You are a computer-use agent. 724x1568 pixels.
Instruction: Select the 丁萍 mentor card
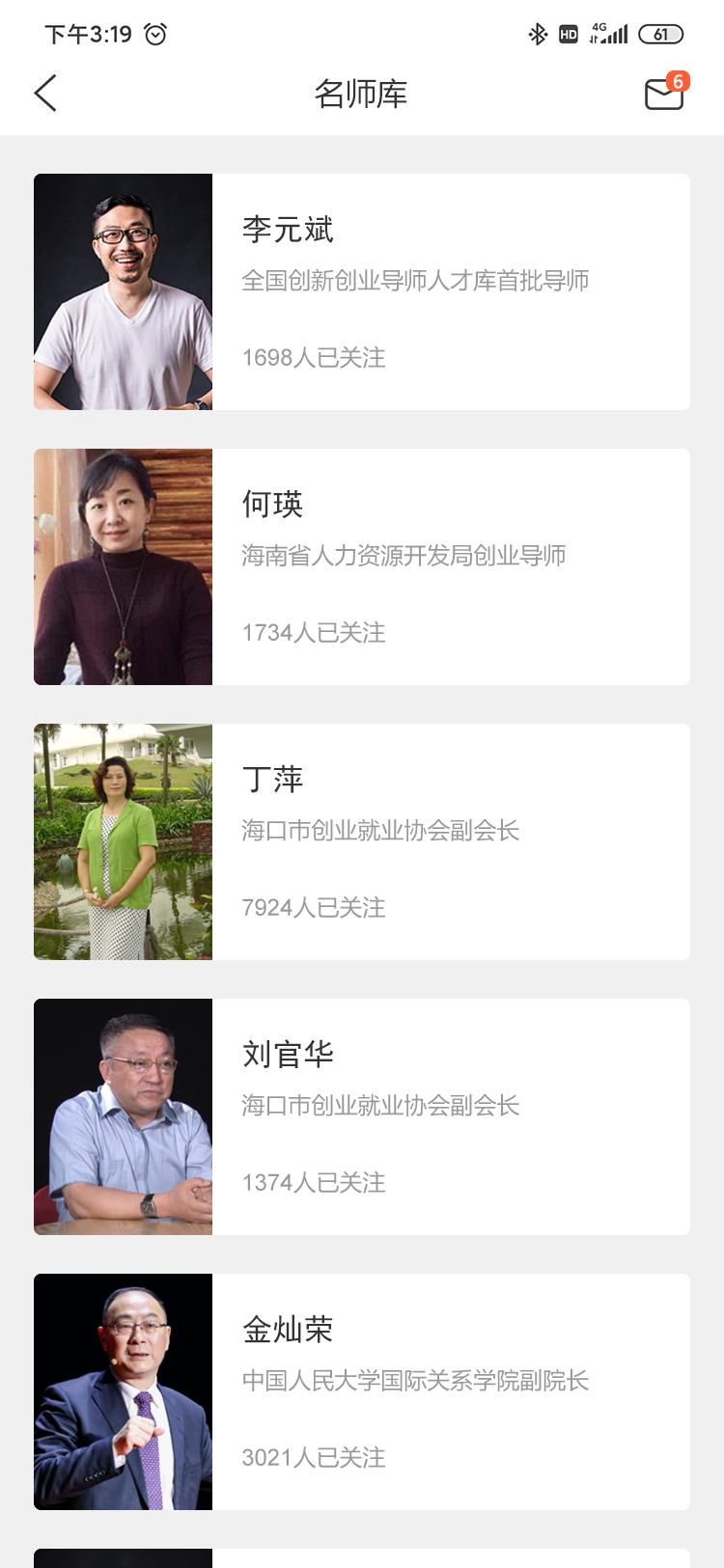pos(362,841)
